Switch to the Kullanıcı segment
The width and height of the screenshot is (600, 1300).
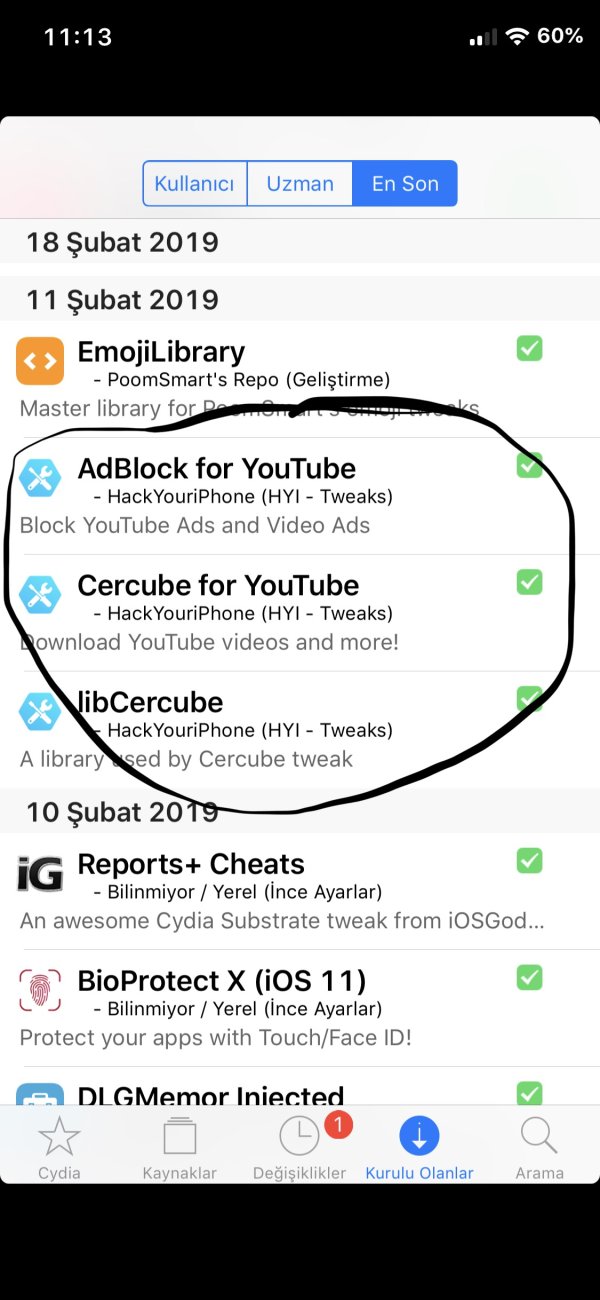195,184
